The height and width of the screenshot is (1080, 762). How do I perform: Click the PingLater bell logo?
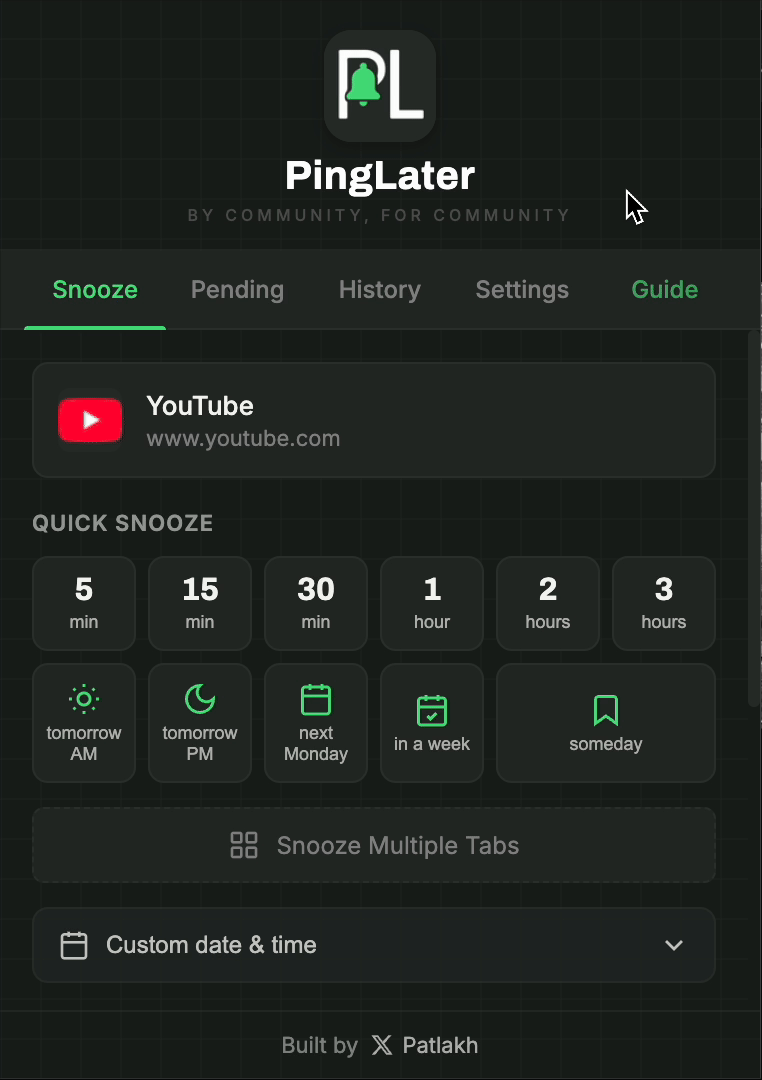pos(380,86)
